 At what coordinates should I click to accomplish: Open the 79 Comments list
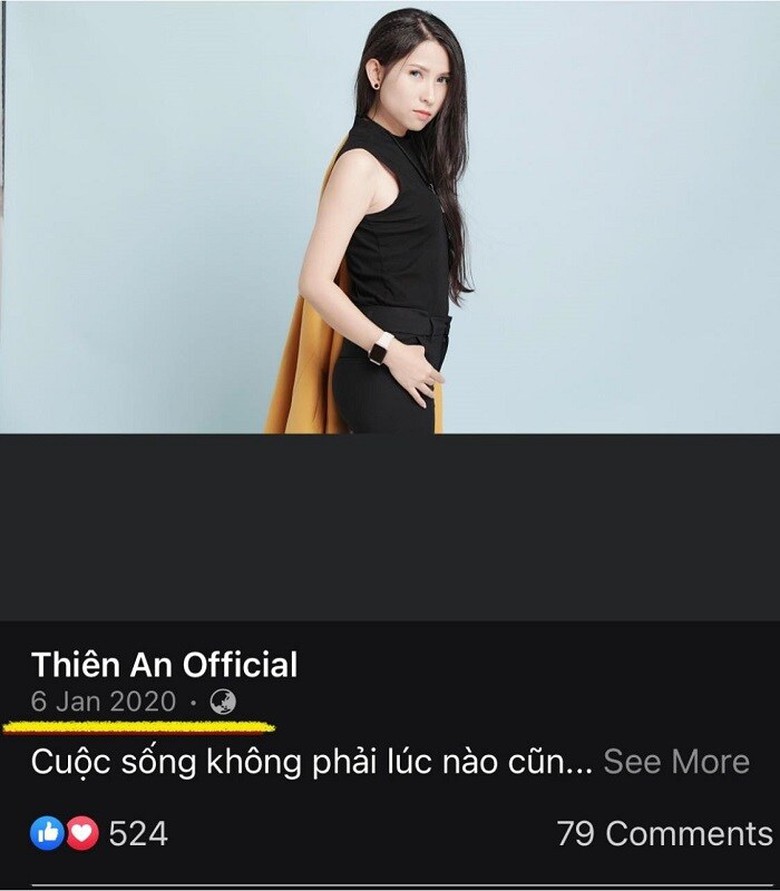click(x=664, y=833)
